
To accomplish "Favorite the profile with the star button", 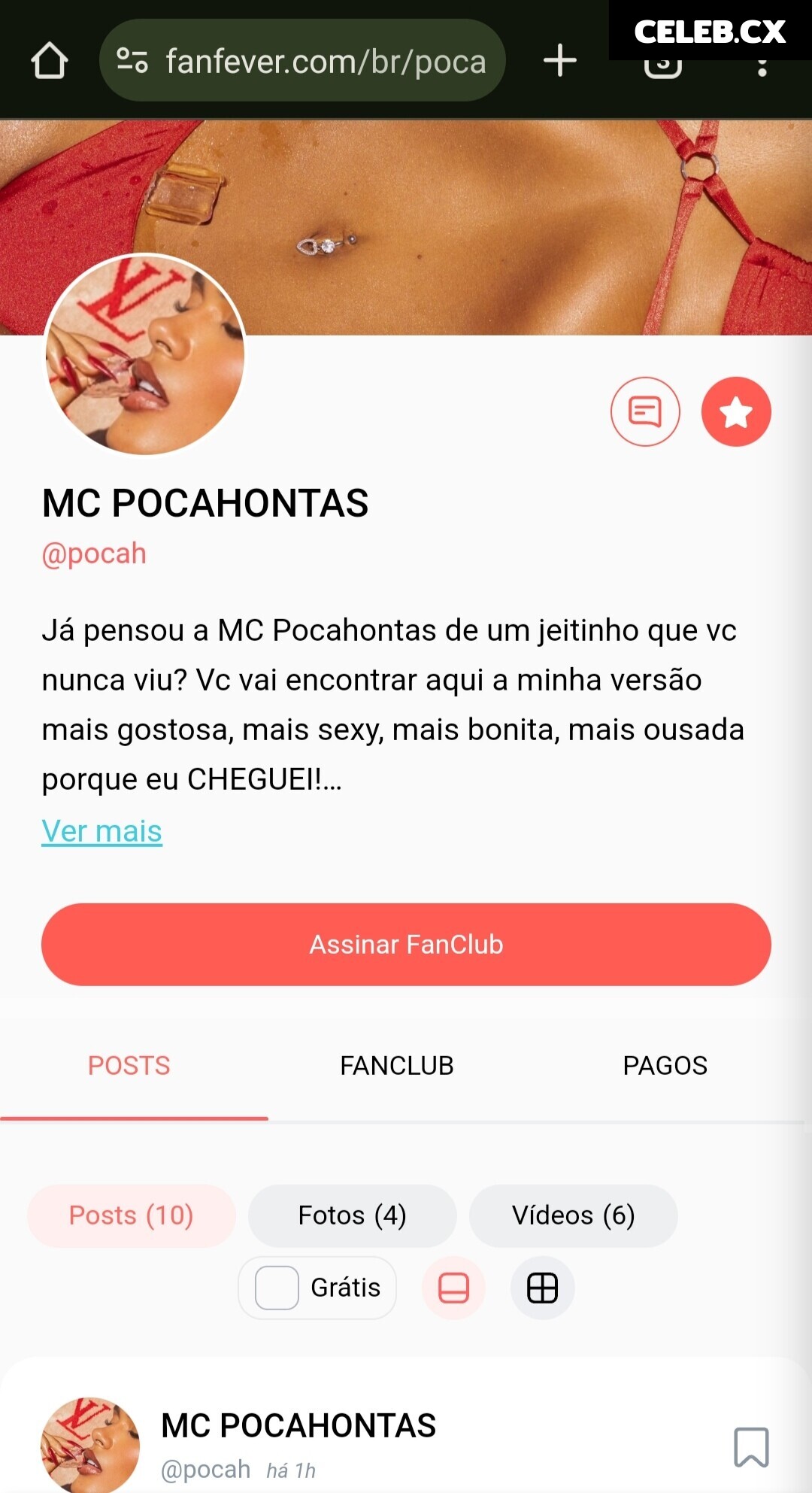I will coord(736,411).
